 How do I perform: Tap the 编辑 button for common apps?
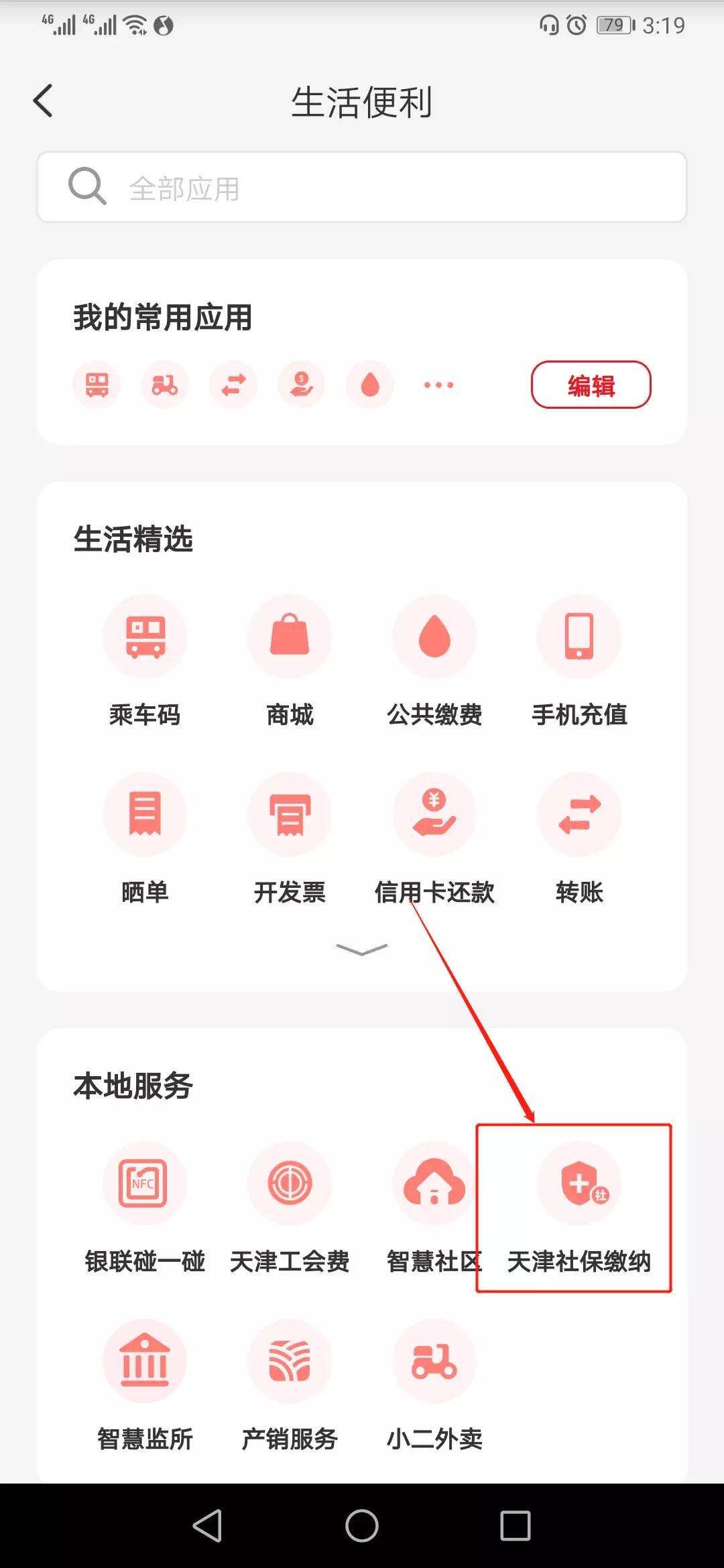[x=591, y=385]
